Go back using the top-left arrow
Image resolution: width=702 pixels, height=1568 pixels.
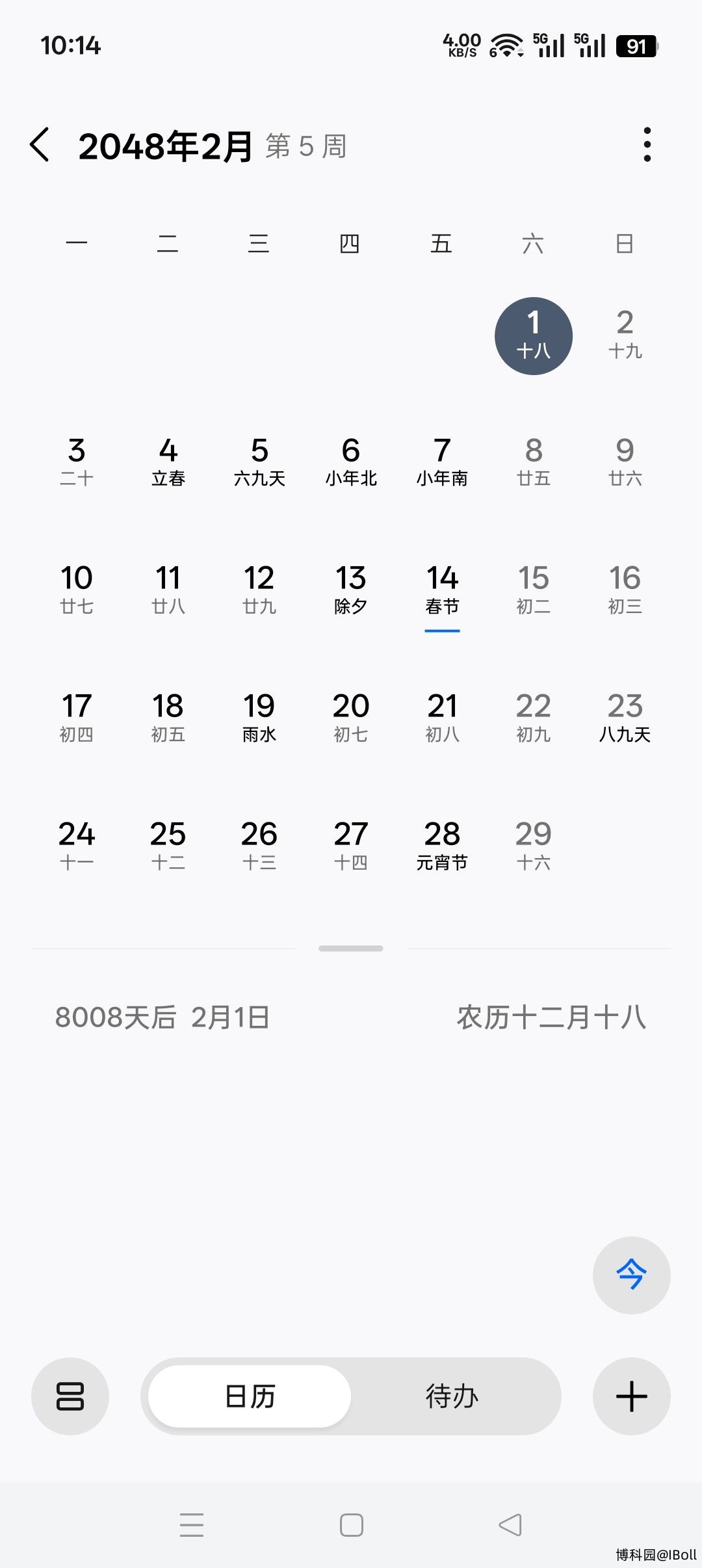tap(40, 144)
